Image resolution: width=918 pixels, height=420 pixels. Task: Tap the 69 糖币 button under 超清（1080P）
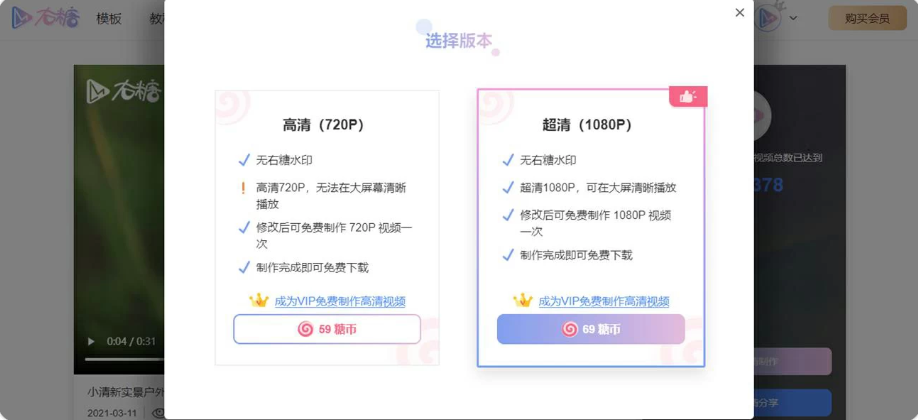(x=591, y=329)
